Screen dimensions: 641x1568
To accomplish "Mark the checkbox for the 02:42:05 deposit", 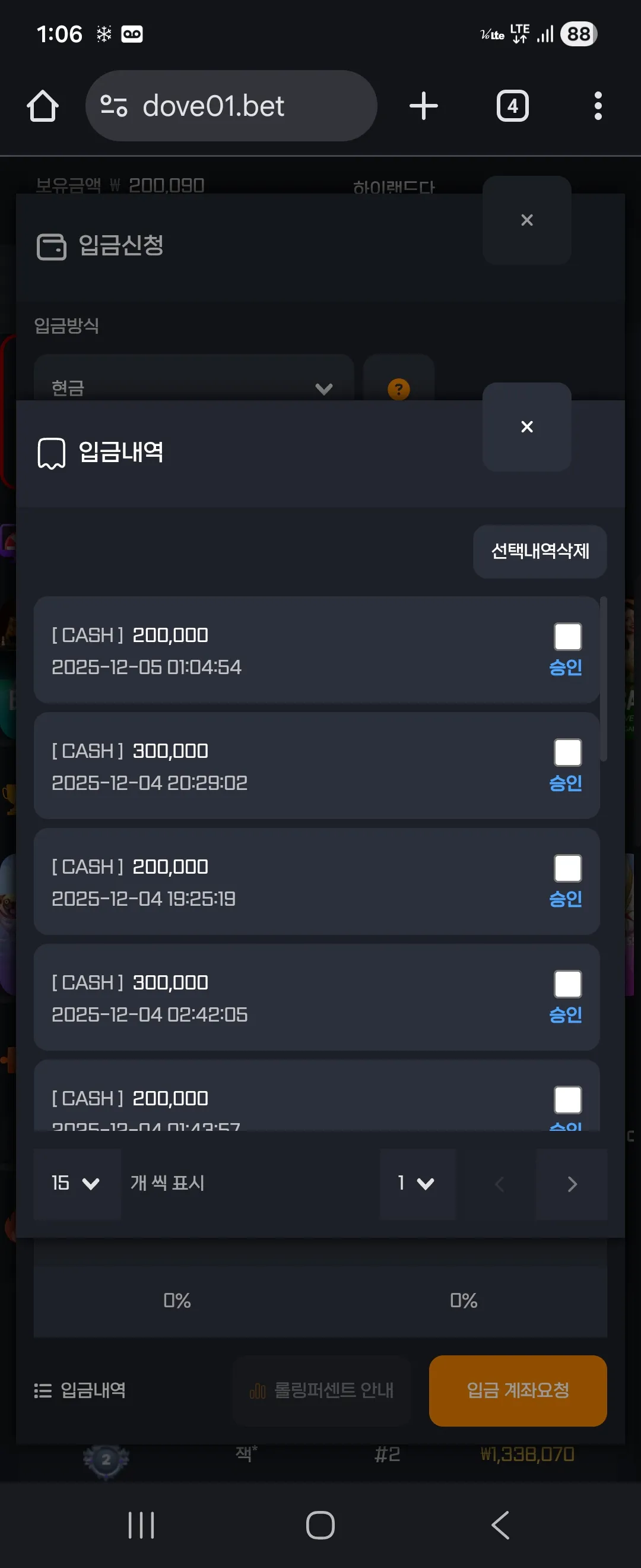I will click(567, 984).
